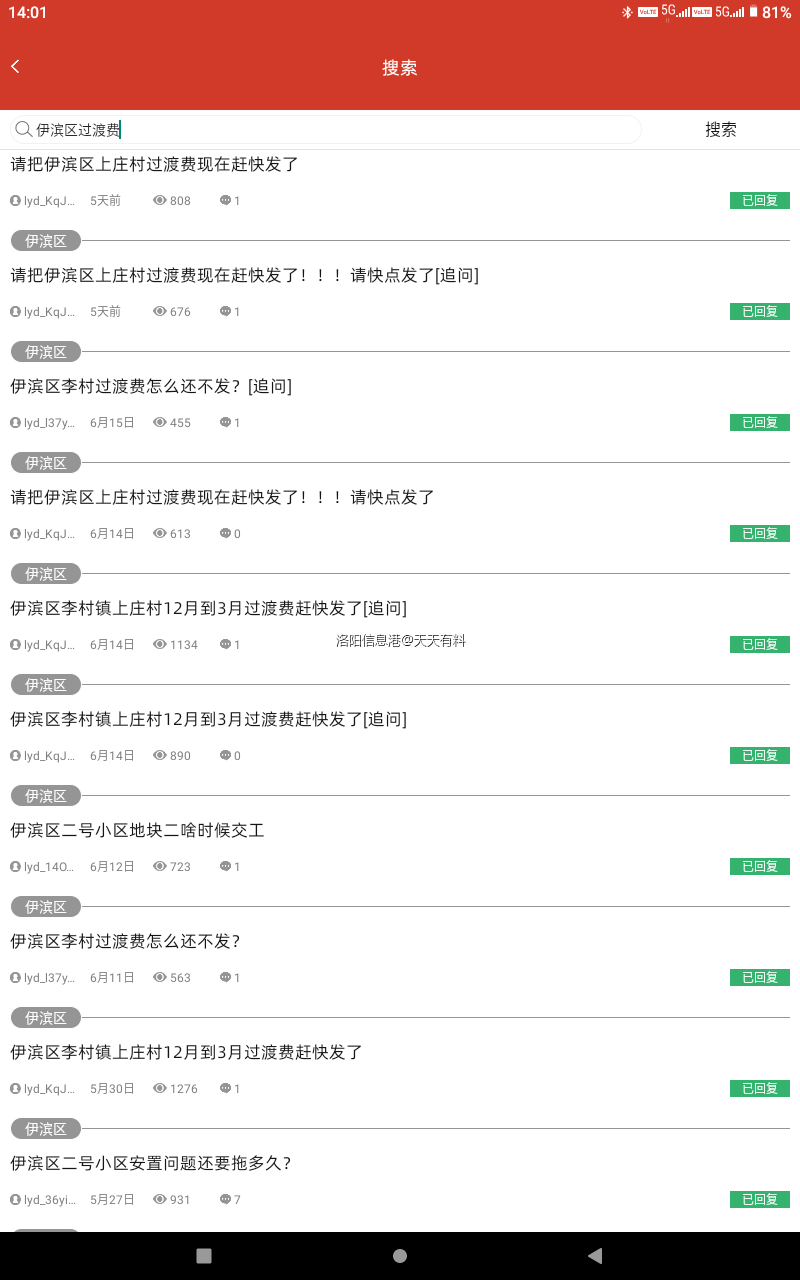Image resolution: width=800 pixels, height=1280 pixels.
Task: Click comment count 7 on the last result
Action: coord(229,1199)
